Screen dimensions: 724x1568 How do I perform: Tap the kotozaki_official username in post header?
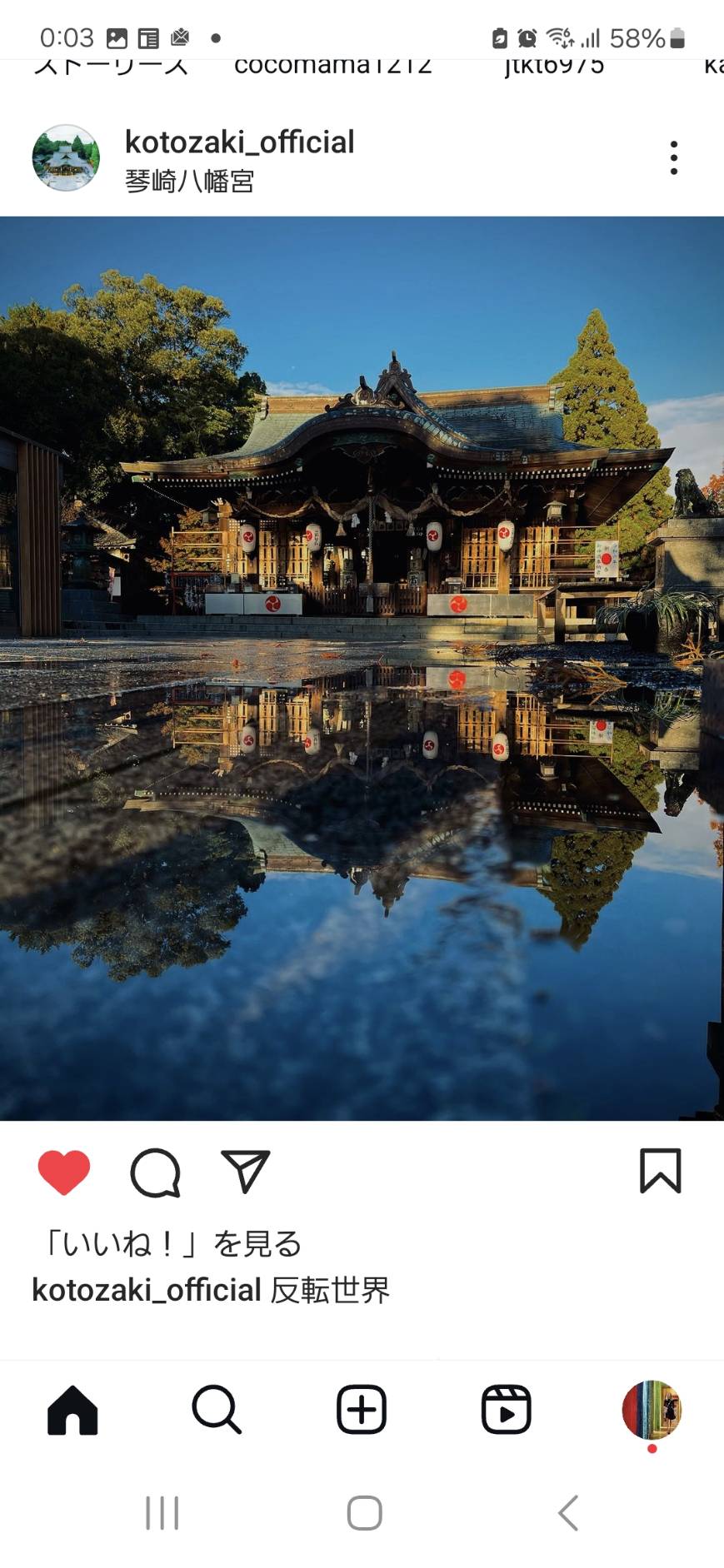(239, 142)
